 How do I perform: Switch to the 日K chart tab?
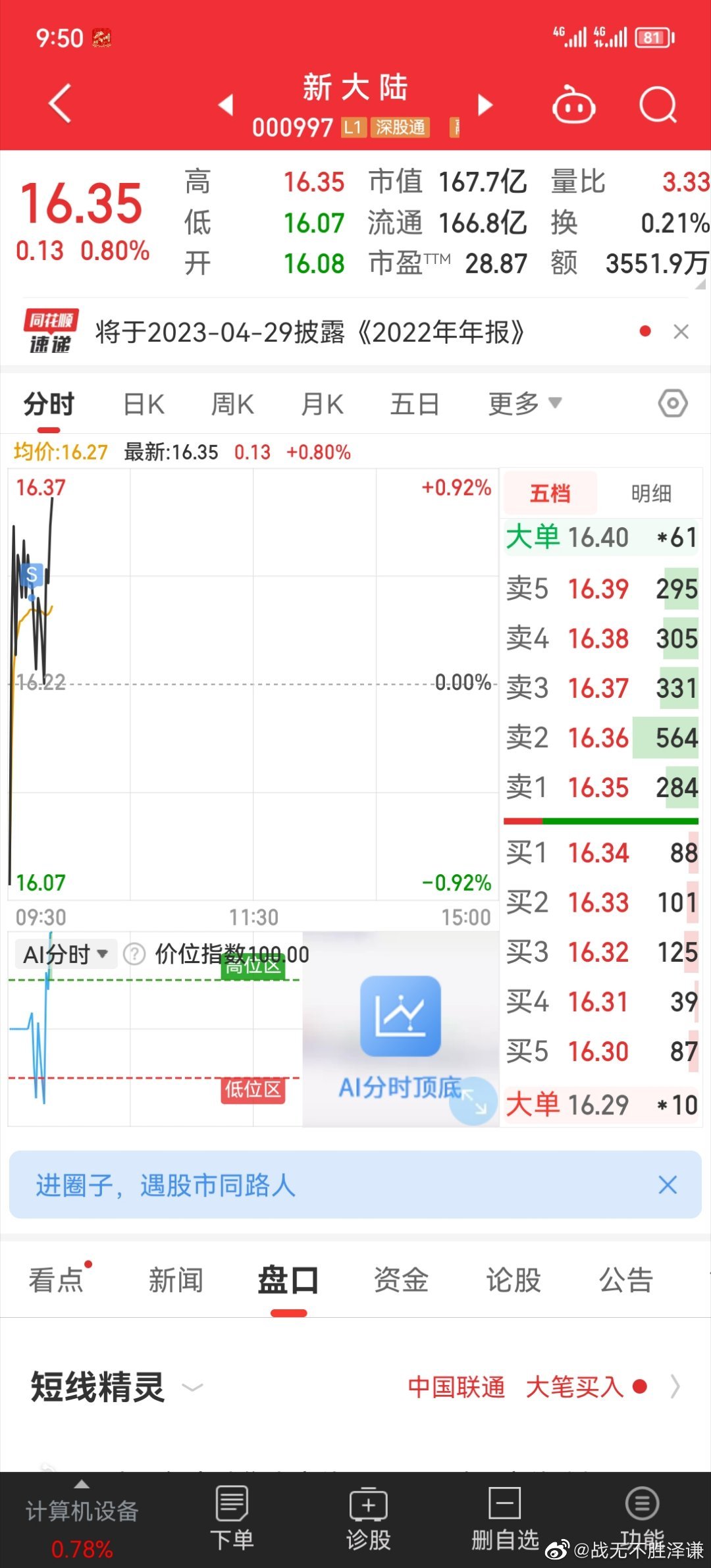pyautogui.click(x=144, y=404)
